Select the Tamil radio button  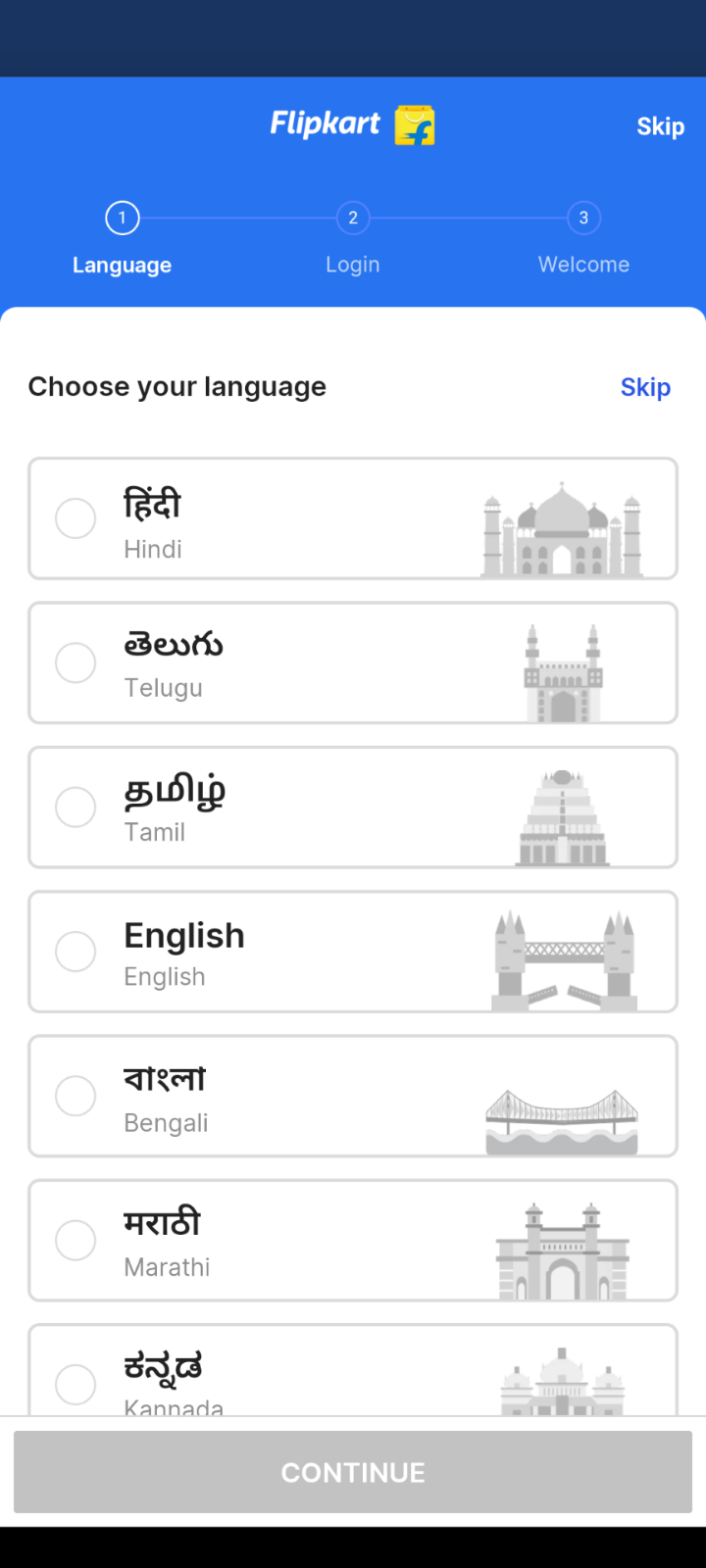[x=76, y=807]
